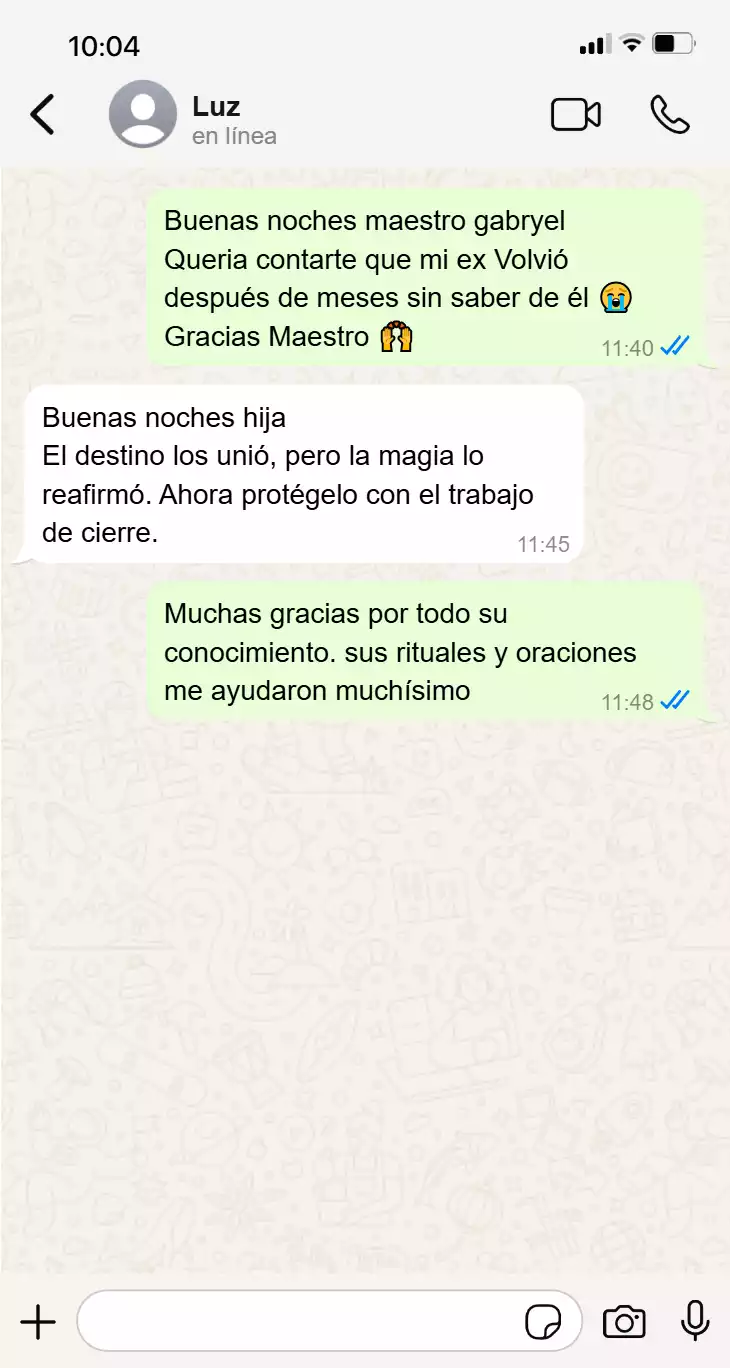Record a voice message with the microphone
730x1368 pixels.
695,1322
